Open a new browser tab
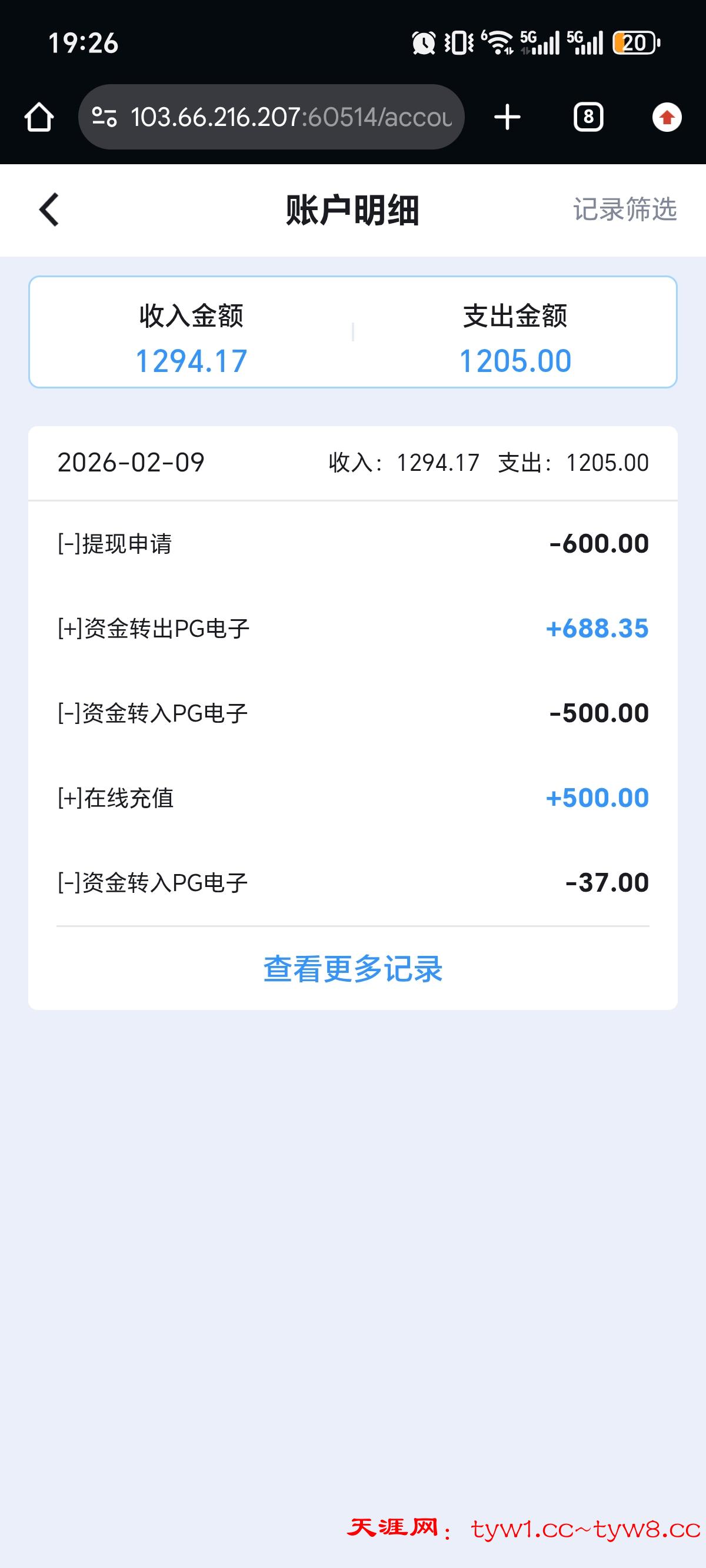This screenshot has height=1568, width=706. (x=507, y=117)
